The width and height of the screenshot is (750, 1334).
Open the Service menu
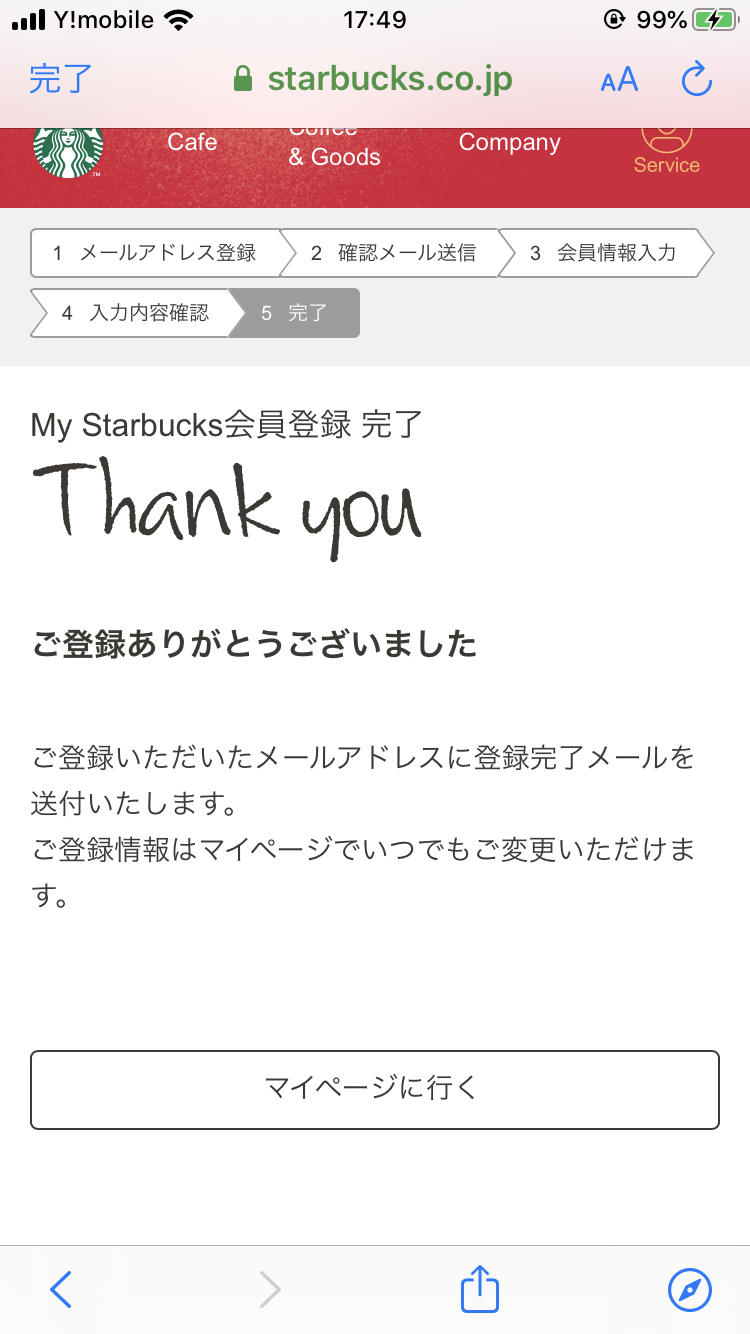[667, 150]
